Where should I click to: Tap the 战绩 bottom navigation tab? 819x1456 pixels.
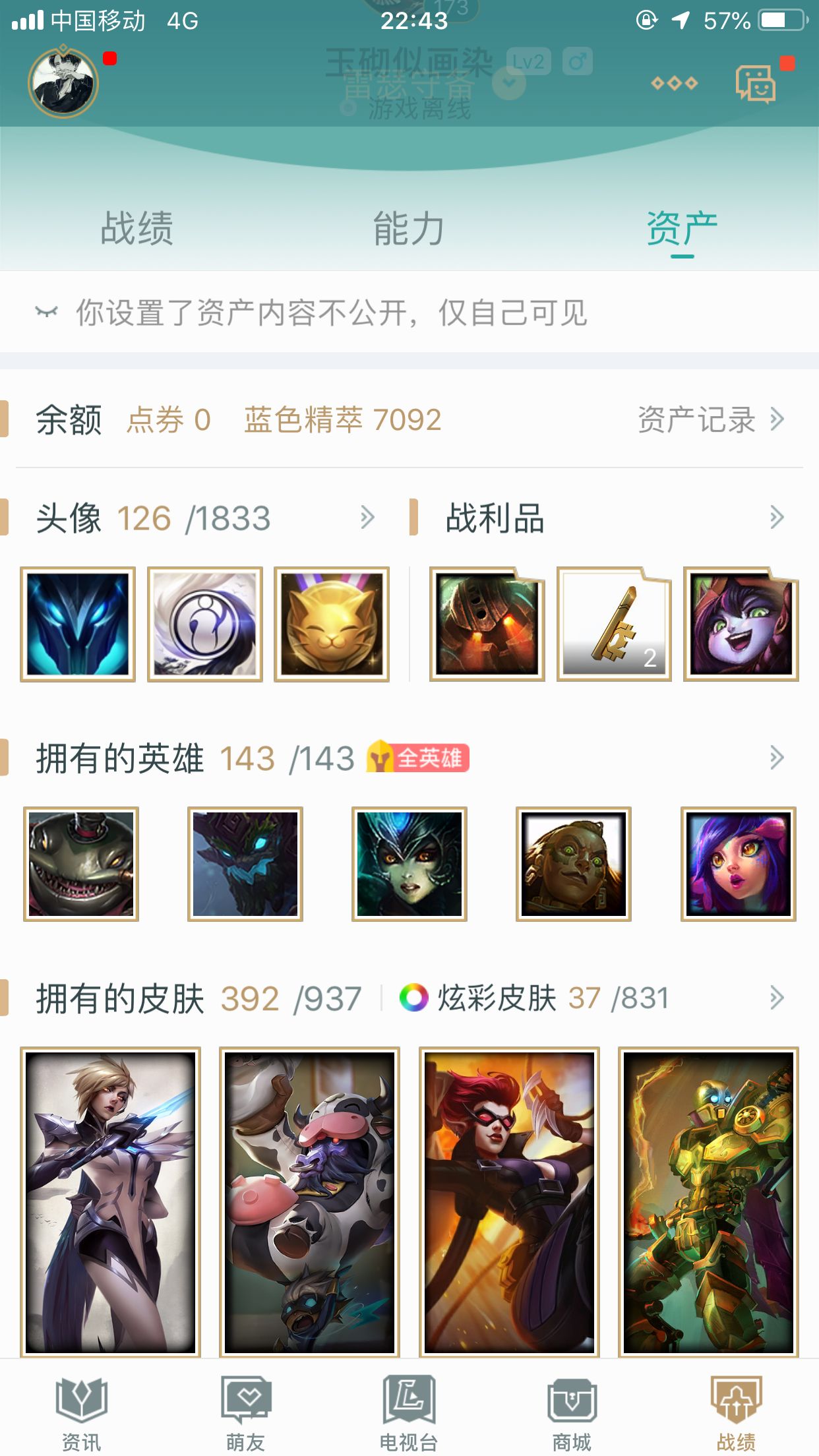(736, 1412)
